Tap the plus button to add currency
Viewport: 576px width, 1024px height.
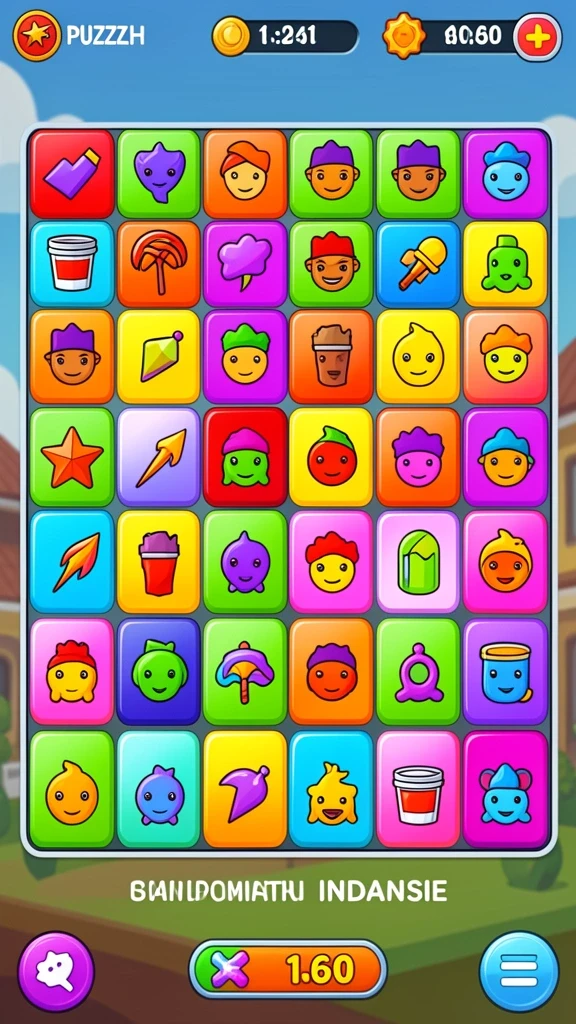tap(537, 37)
